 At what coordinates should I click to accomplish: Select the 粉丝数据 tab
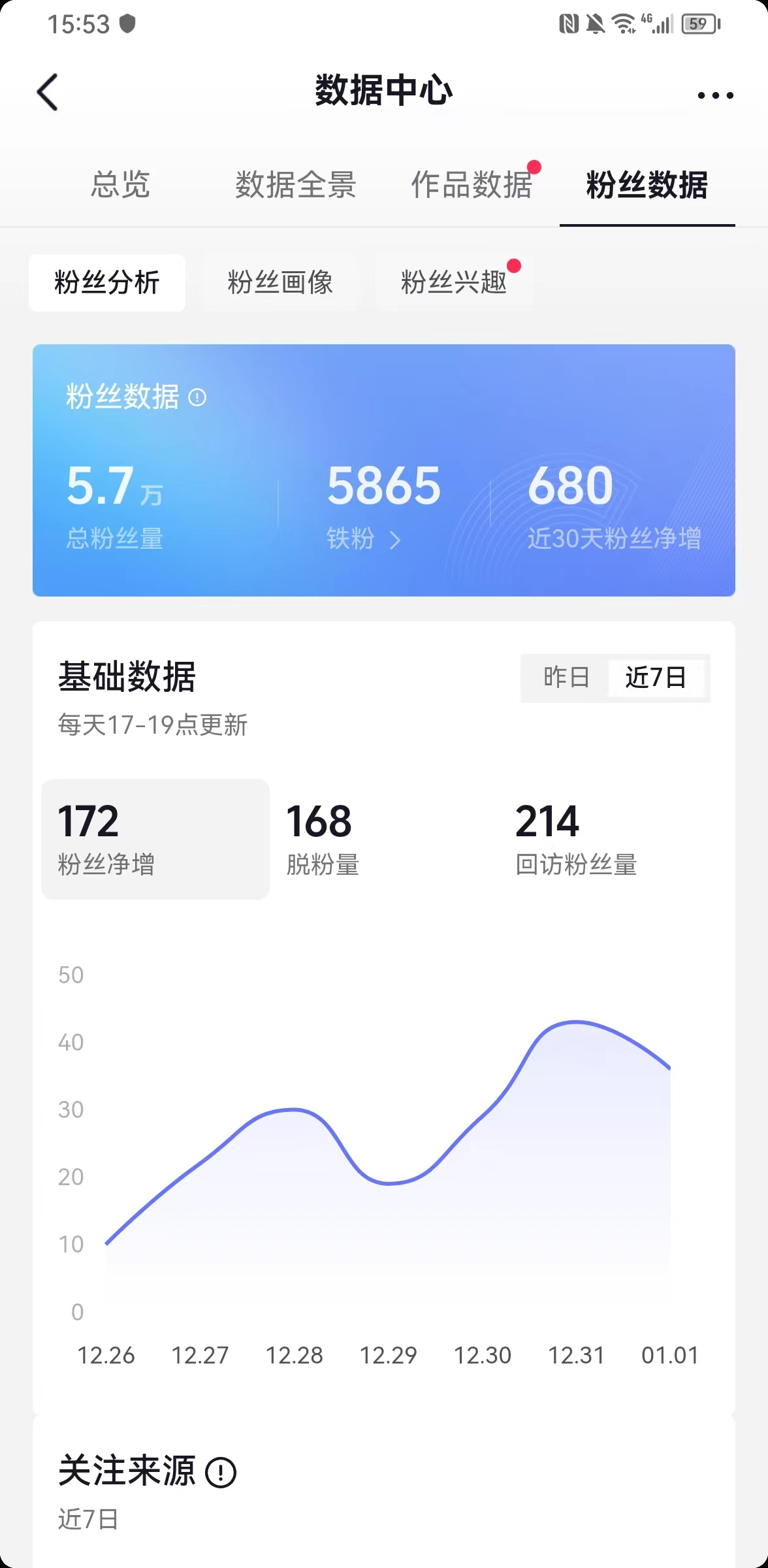click(647, 185)
